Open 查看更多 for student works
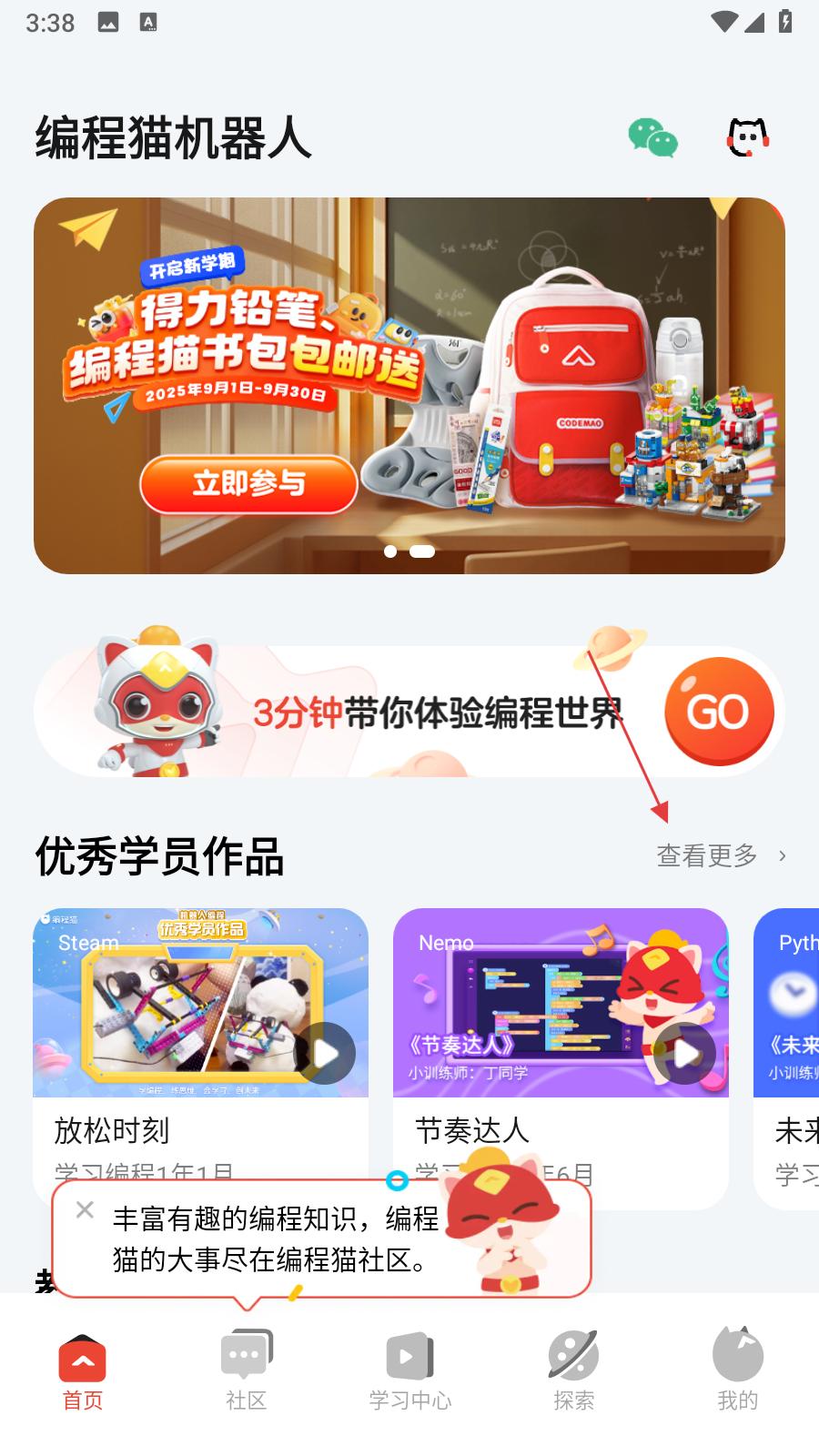819x1456 pixels. [x=720, y=855]
